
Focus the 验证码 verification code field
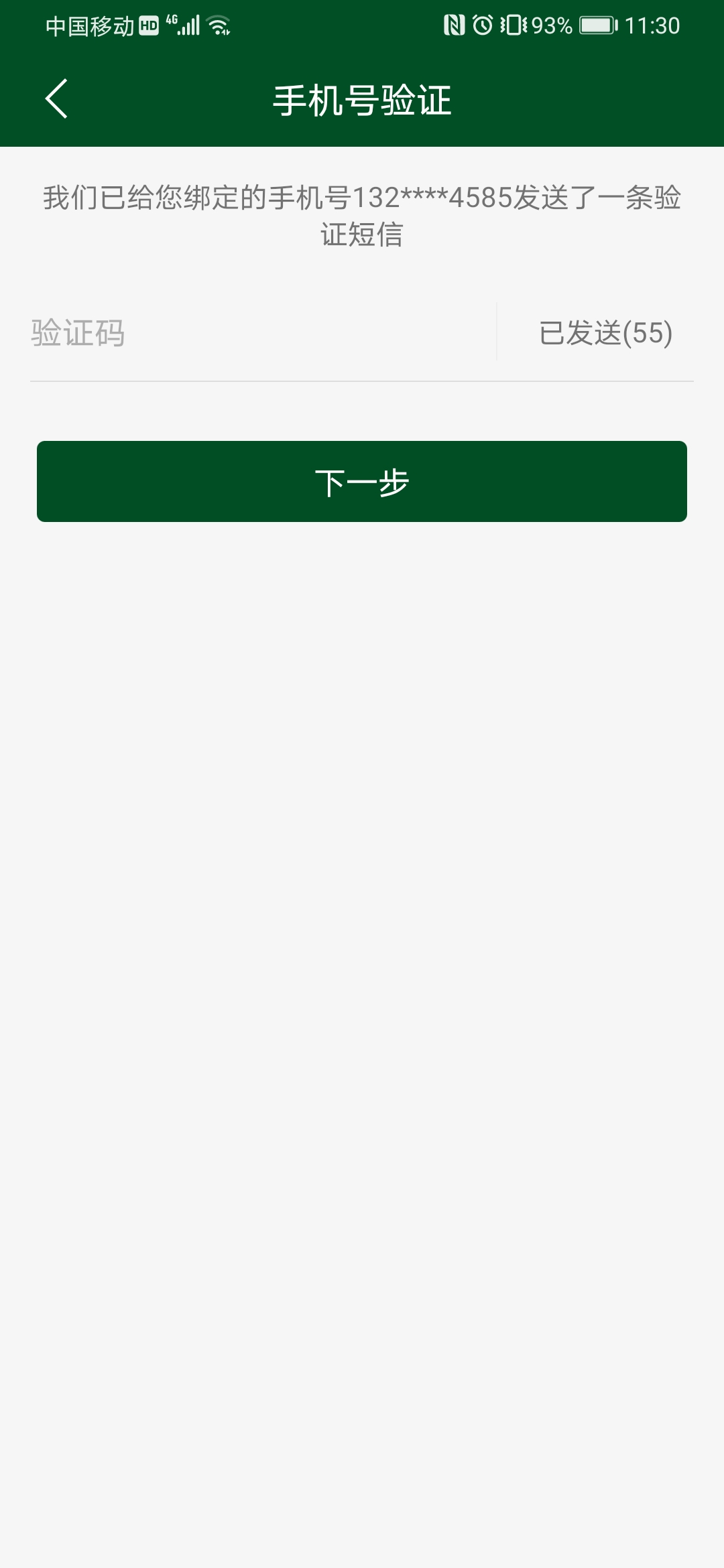point(261,333)
